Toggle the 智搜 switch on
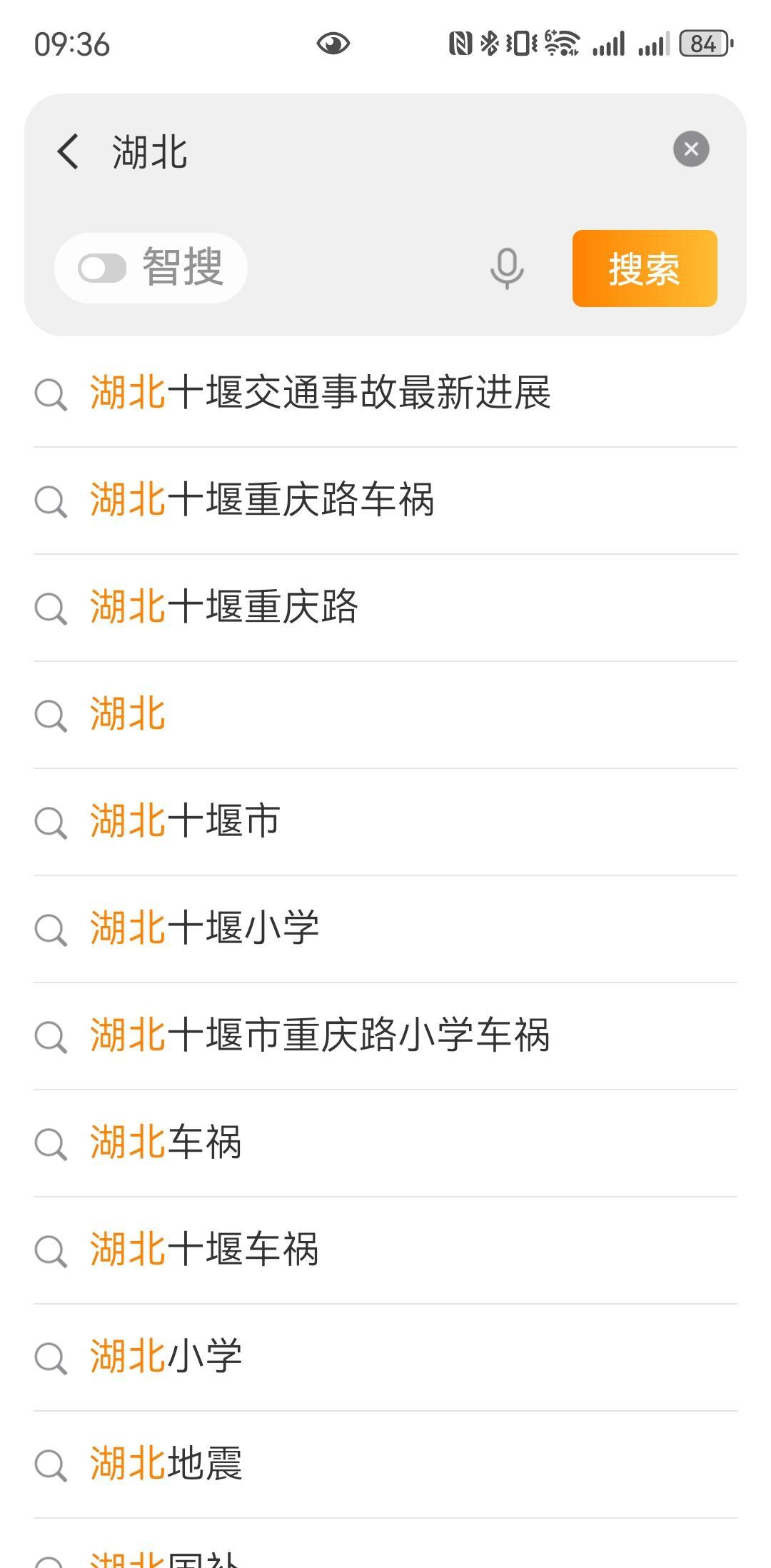 coord(103,269)
